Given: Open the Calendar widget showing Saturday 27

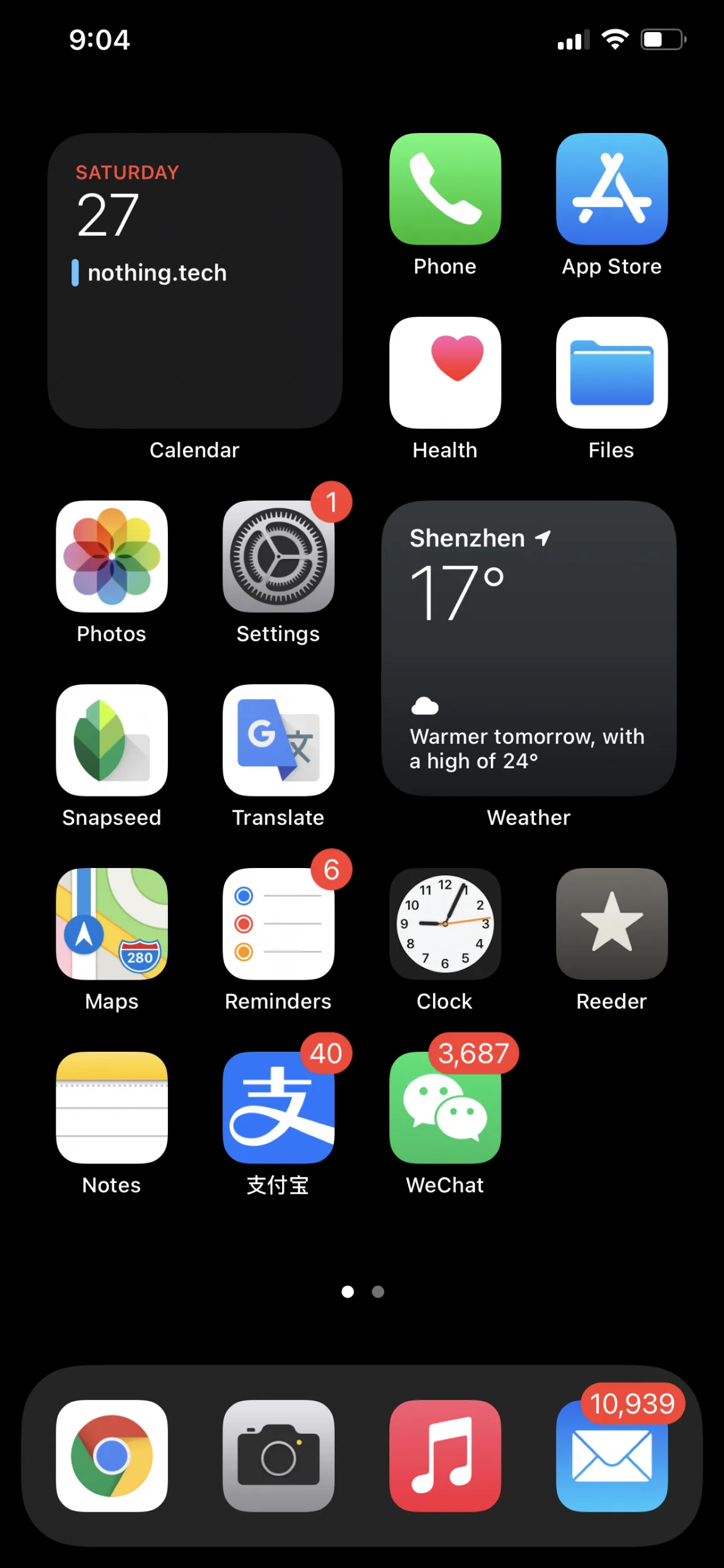Looking at the screenshot, I should point(195,281).
